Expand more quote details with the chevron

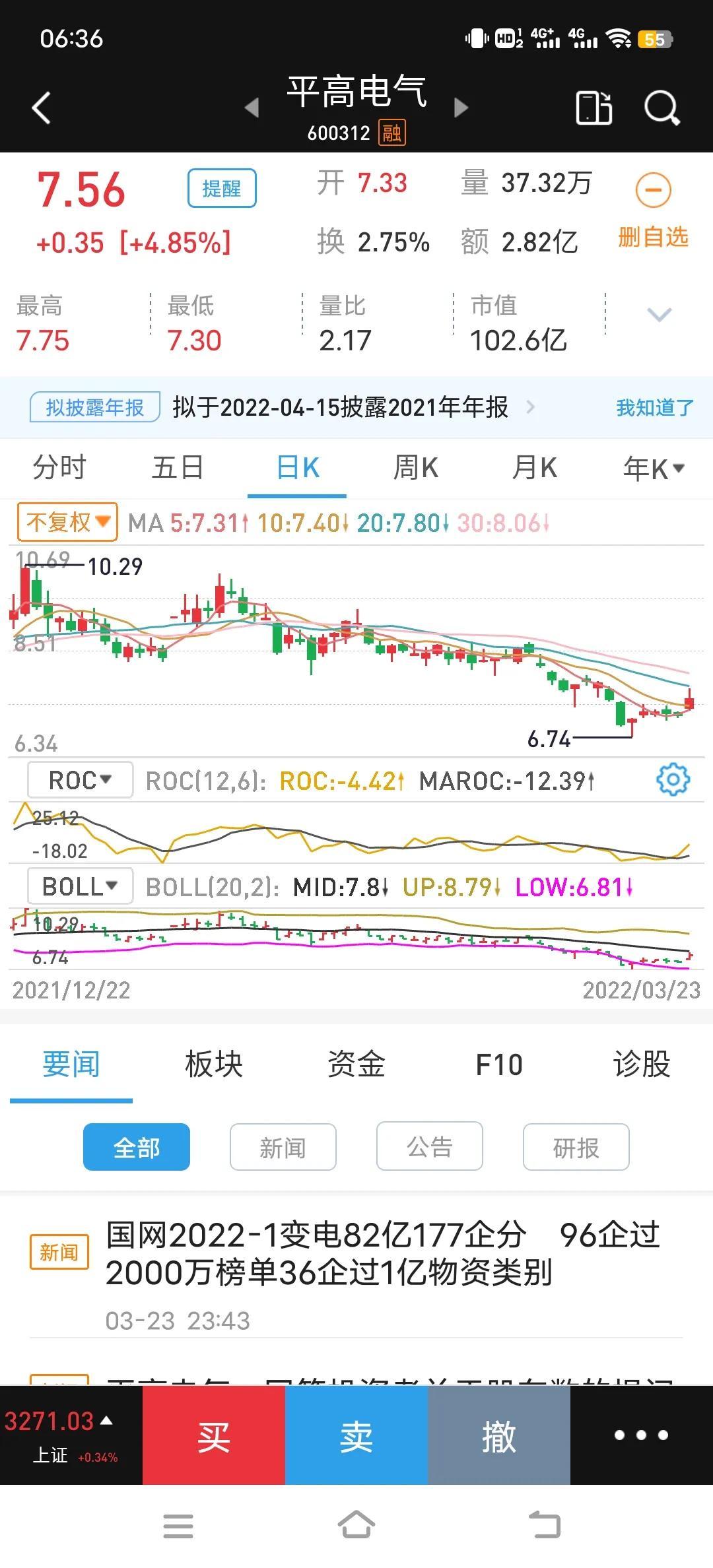660,315
